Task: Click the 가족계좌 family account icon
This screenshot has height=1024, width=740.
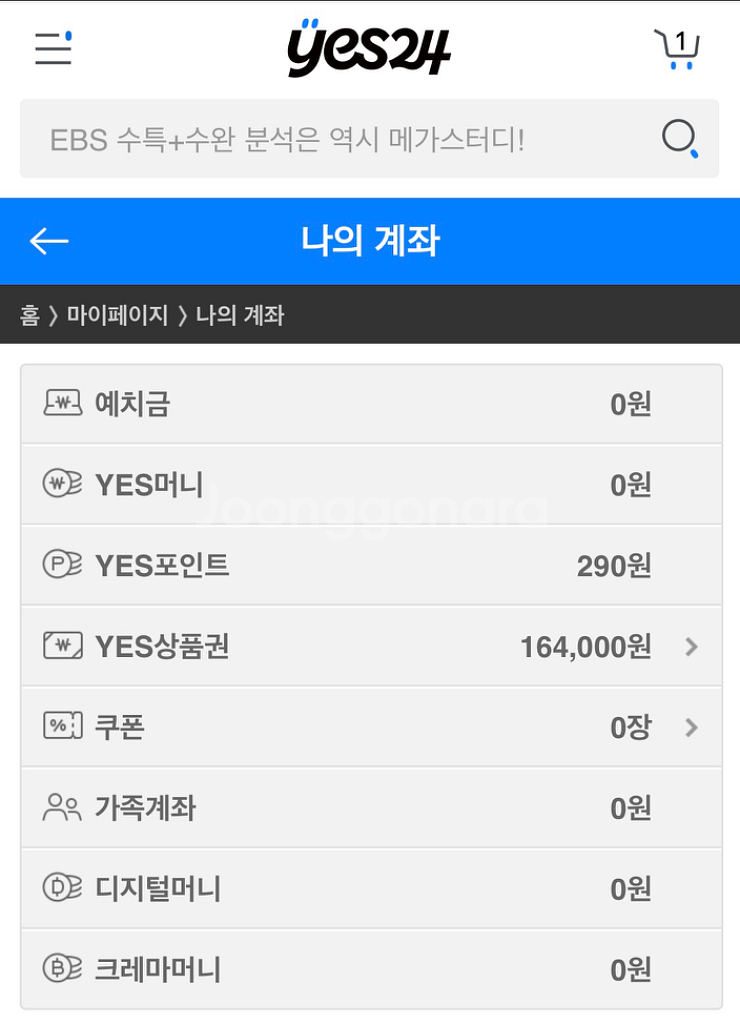Action: click(x=61, y=808)
